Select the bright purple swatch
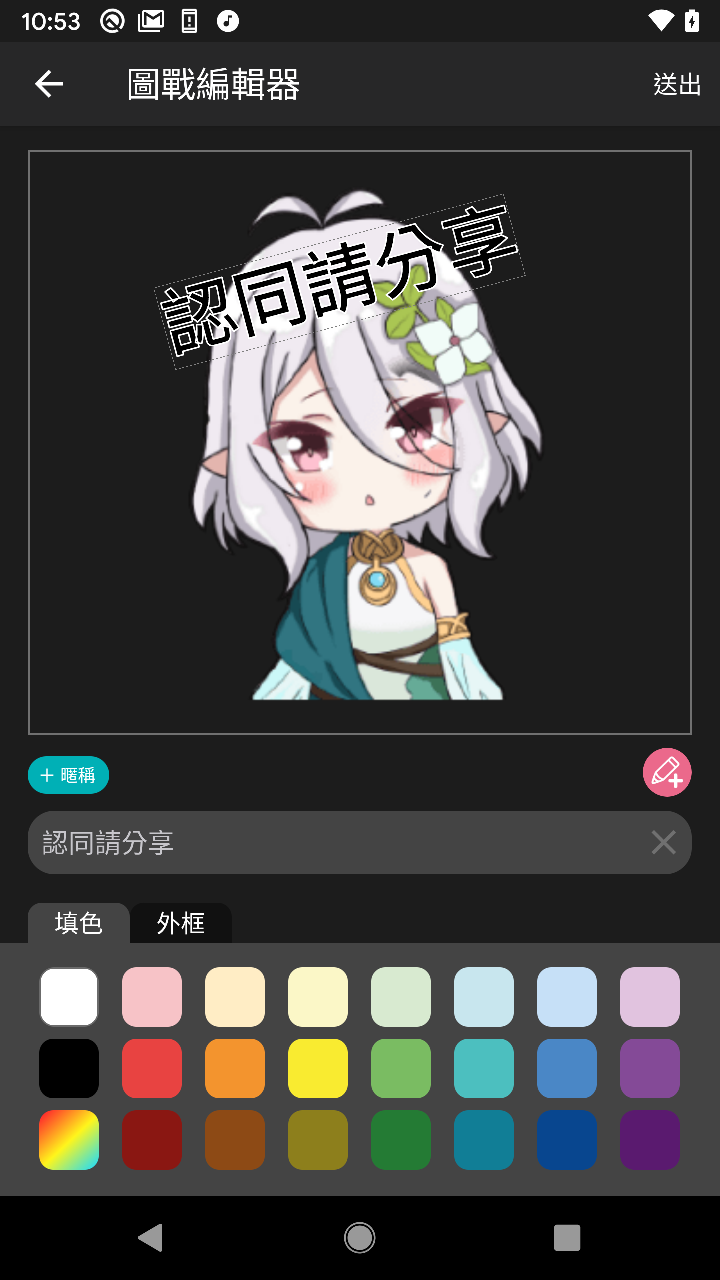This screenshot has height=1280, width=720. tap(650, 1068)
